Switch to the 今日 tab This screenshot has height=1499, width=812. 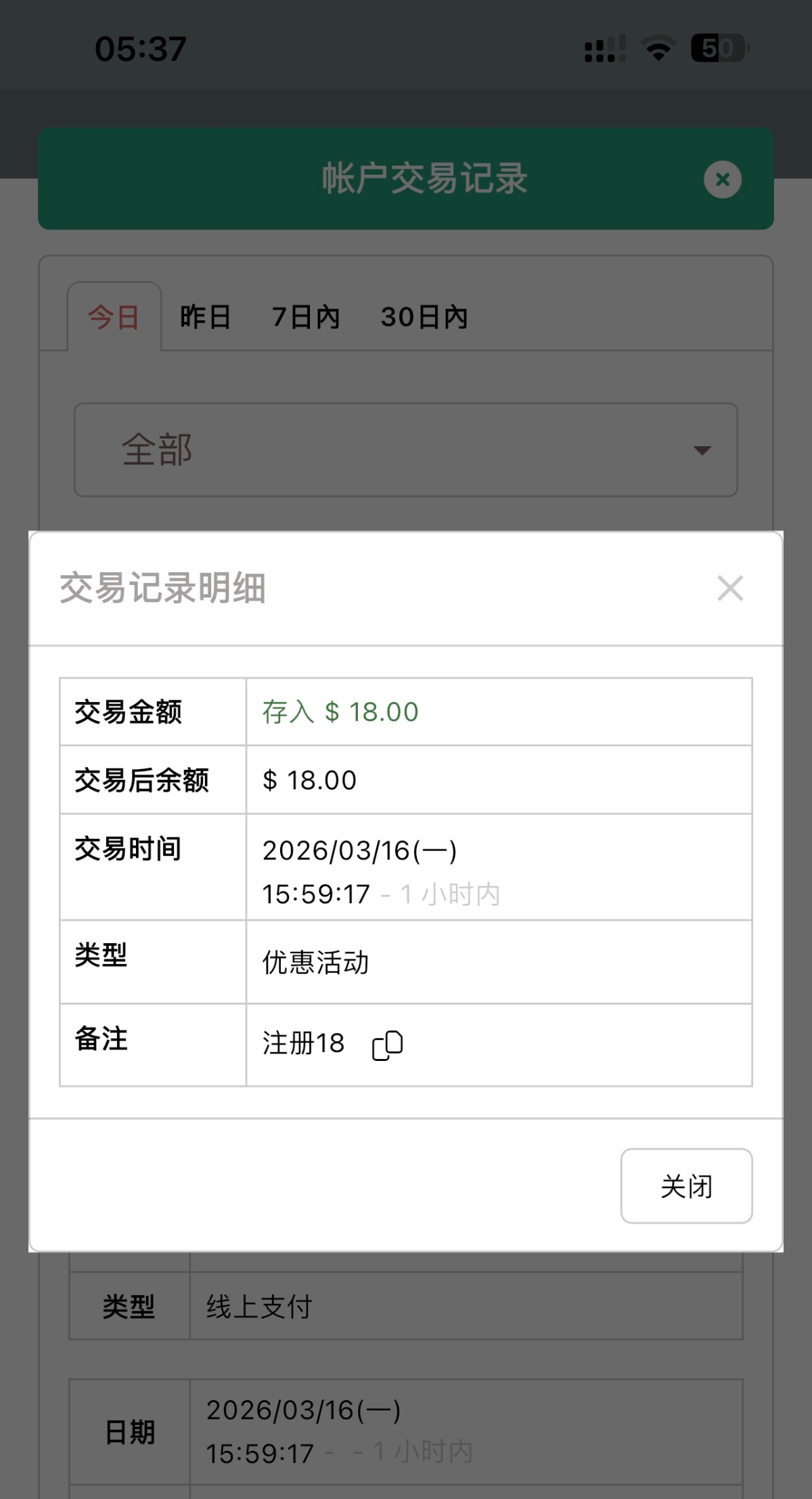pyautogui.click(x=114, y=317)
